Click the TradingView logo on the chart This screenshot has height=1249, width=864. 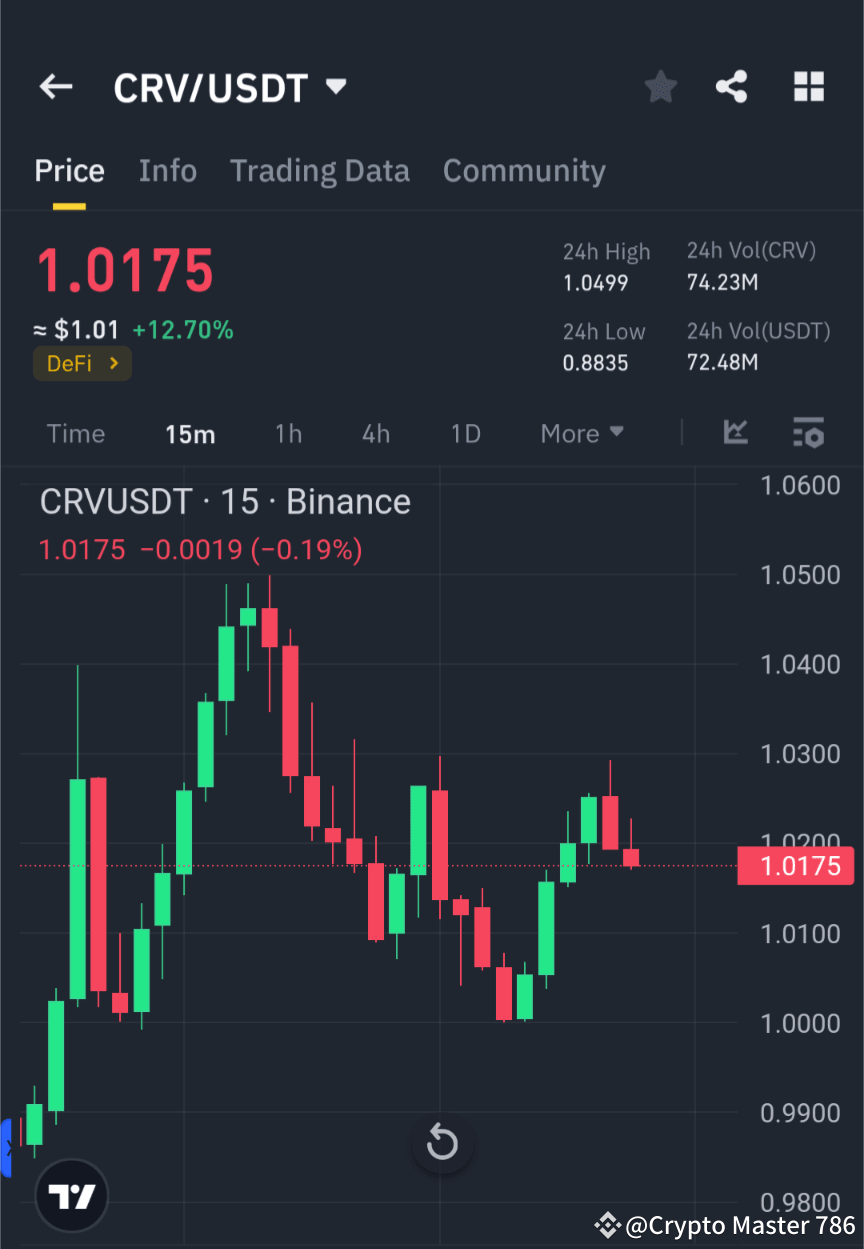pos(70,1194)
